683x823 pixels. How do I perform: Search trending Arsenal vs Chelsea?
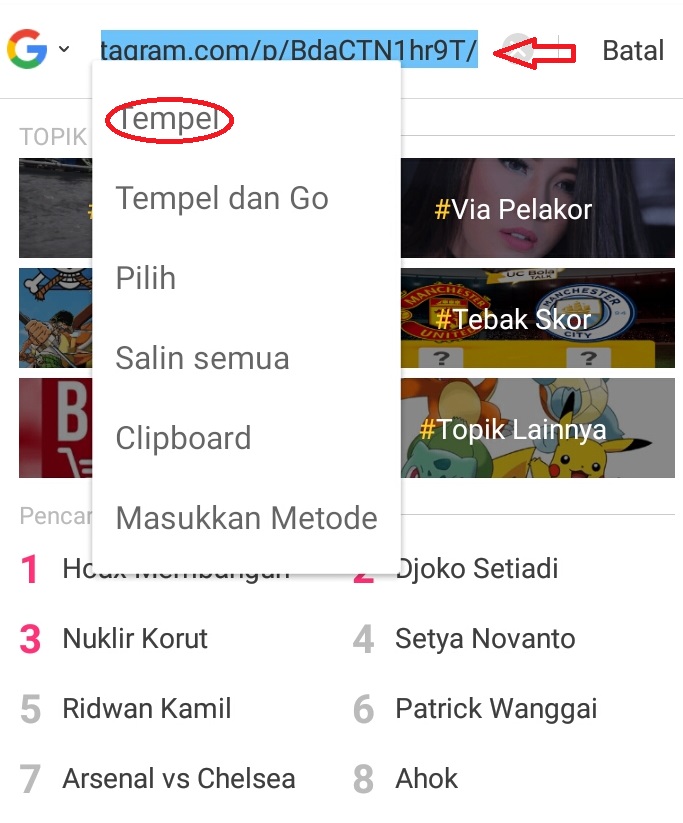pos(178,779)
